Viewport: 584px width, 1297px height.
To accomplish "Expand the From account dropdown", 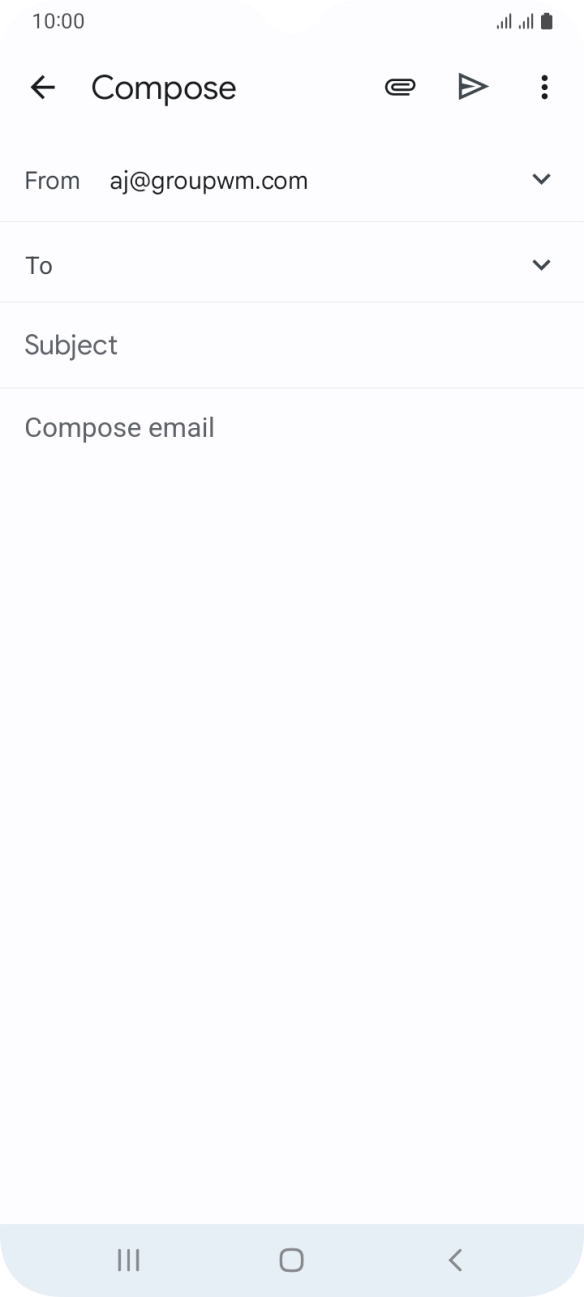I will pos(541,180).
